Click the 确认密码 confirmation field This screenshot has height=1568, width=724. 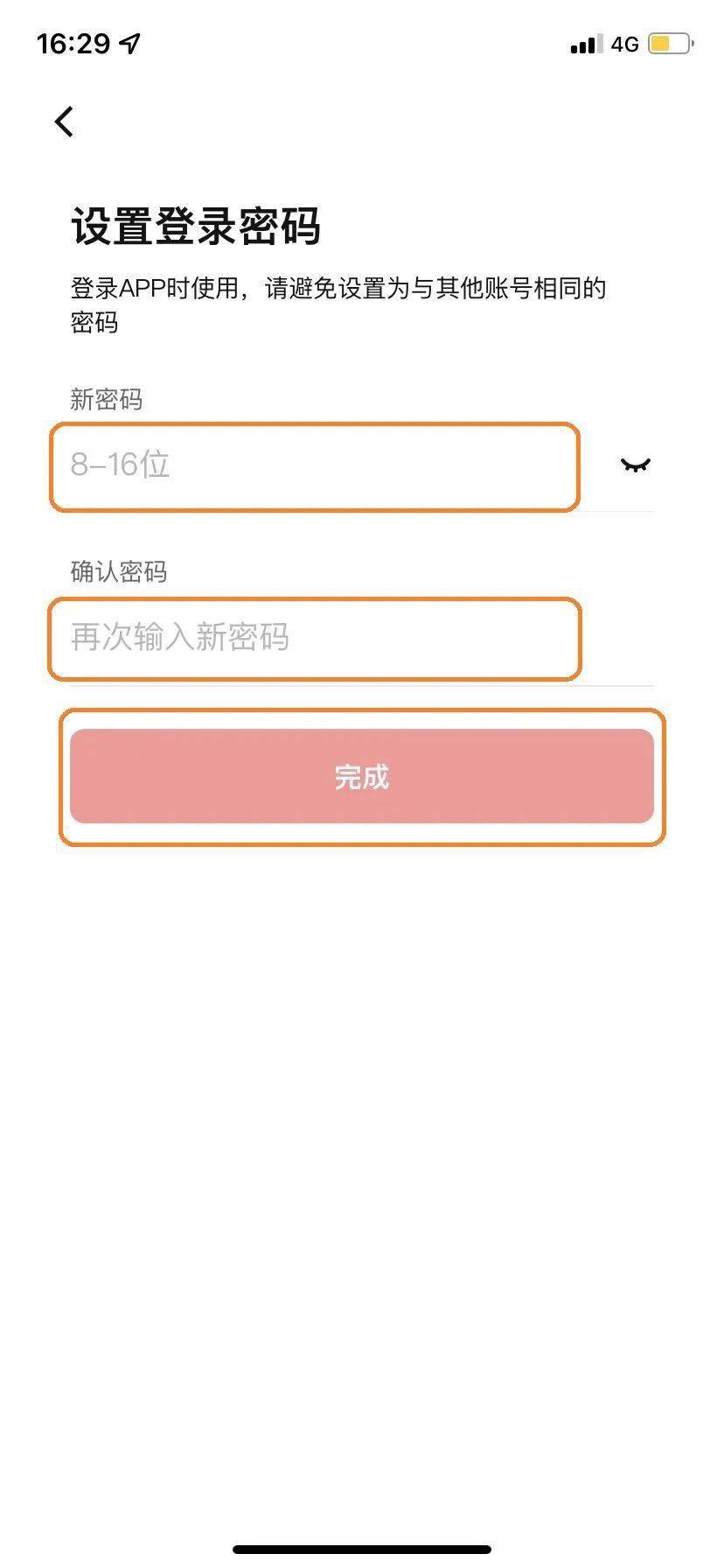pyautogui.click(x=315, y=640)
